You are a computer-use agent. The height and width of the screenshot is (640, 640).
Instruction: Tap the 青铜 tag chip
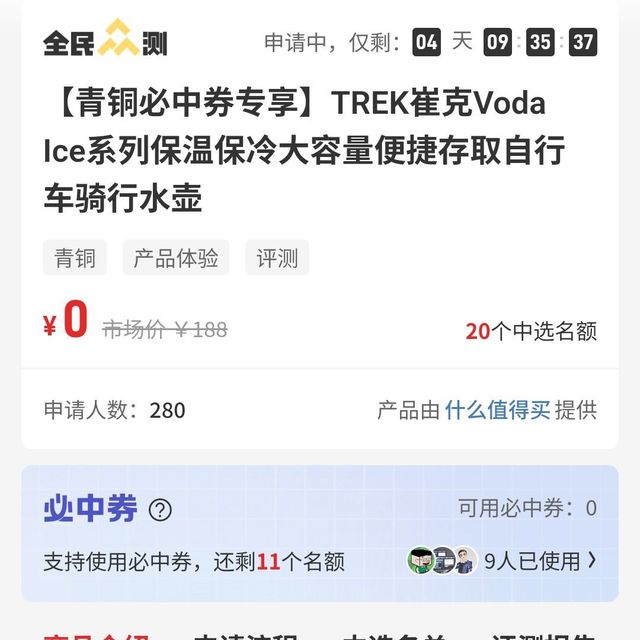coord(76,258)
